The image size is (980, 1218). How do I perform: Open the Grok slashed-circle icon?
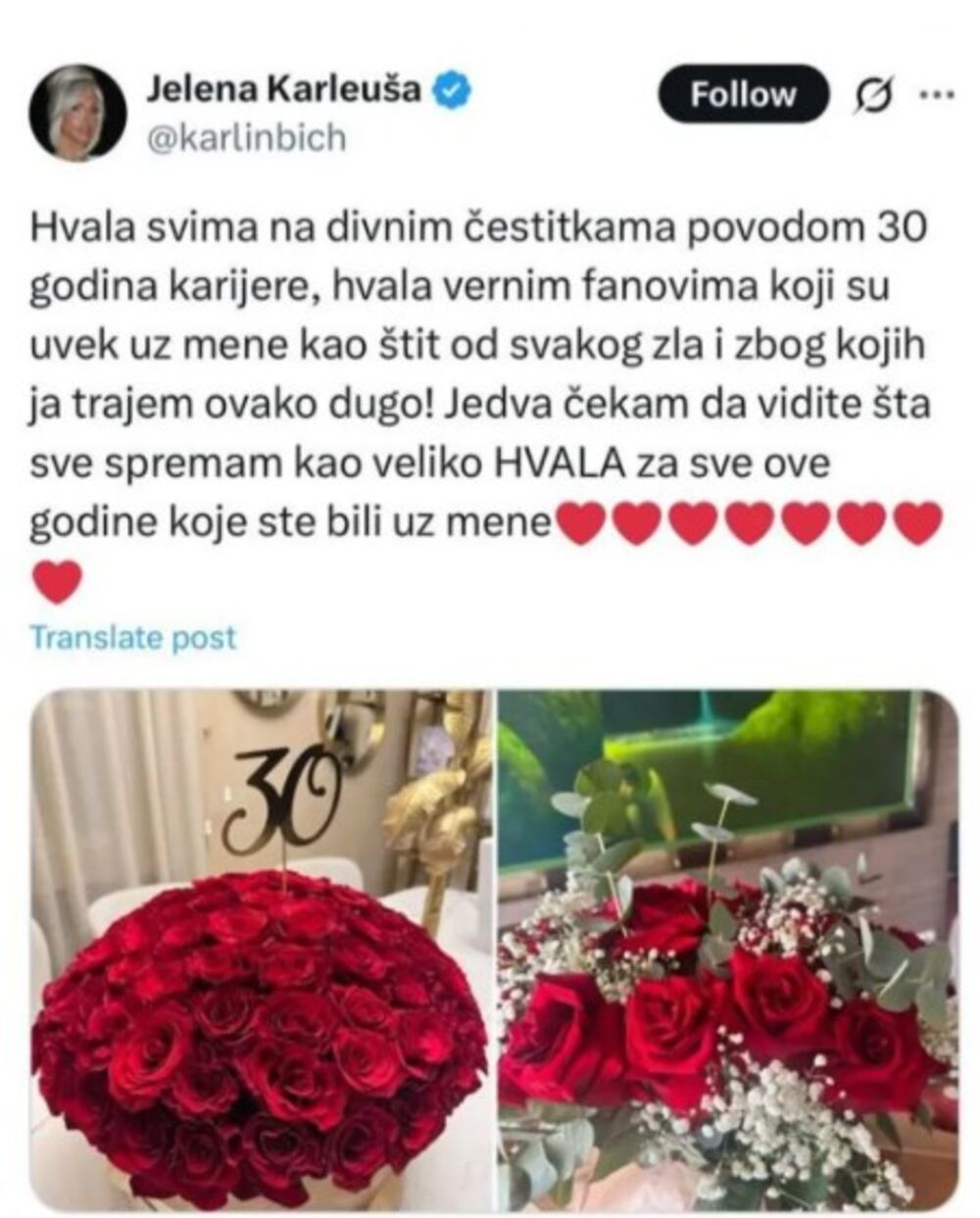871,96
